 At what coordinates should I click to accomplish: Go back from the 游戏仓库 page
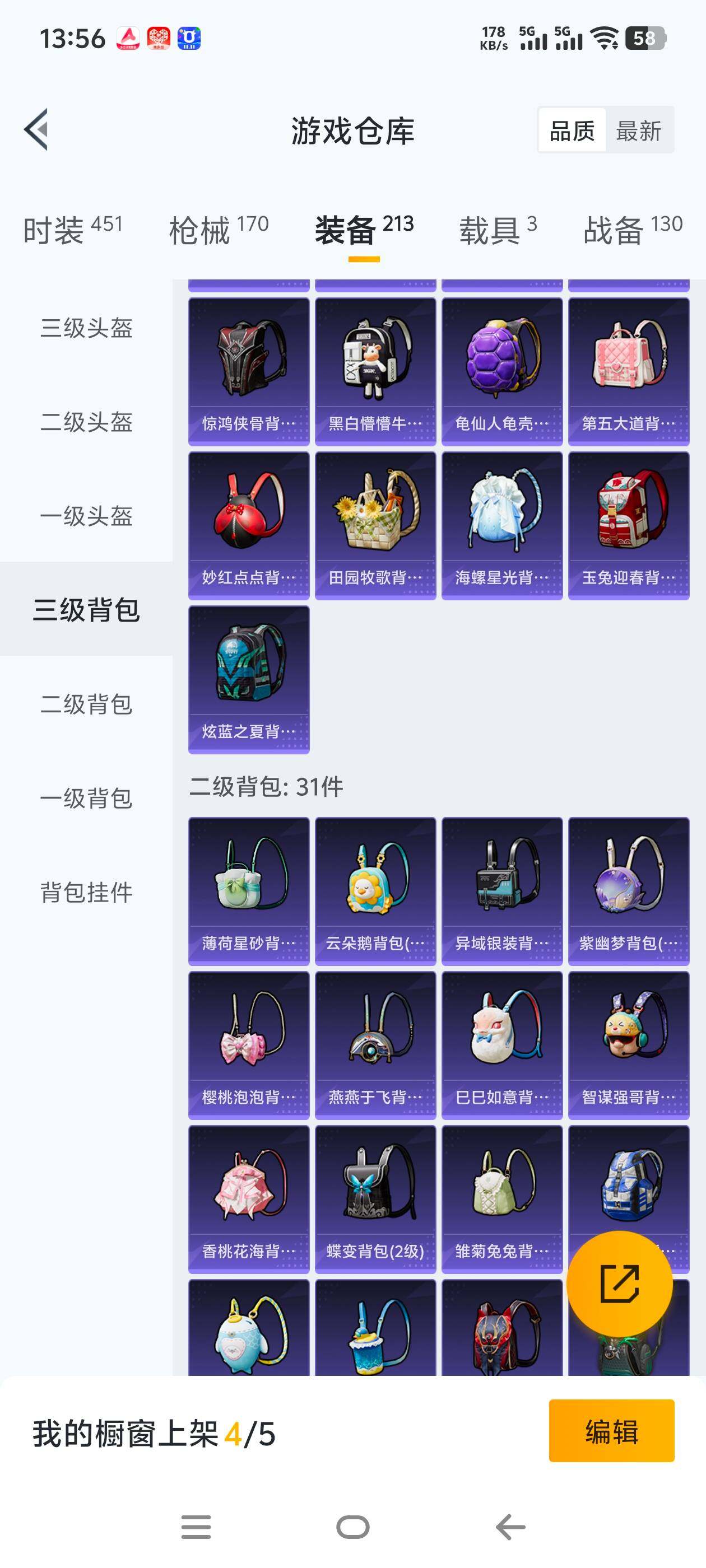click(x=36, y=130)
